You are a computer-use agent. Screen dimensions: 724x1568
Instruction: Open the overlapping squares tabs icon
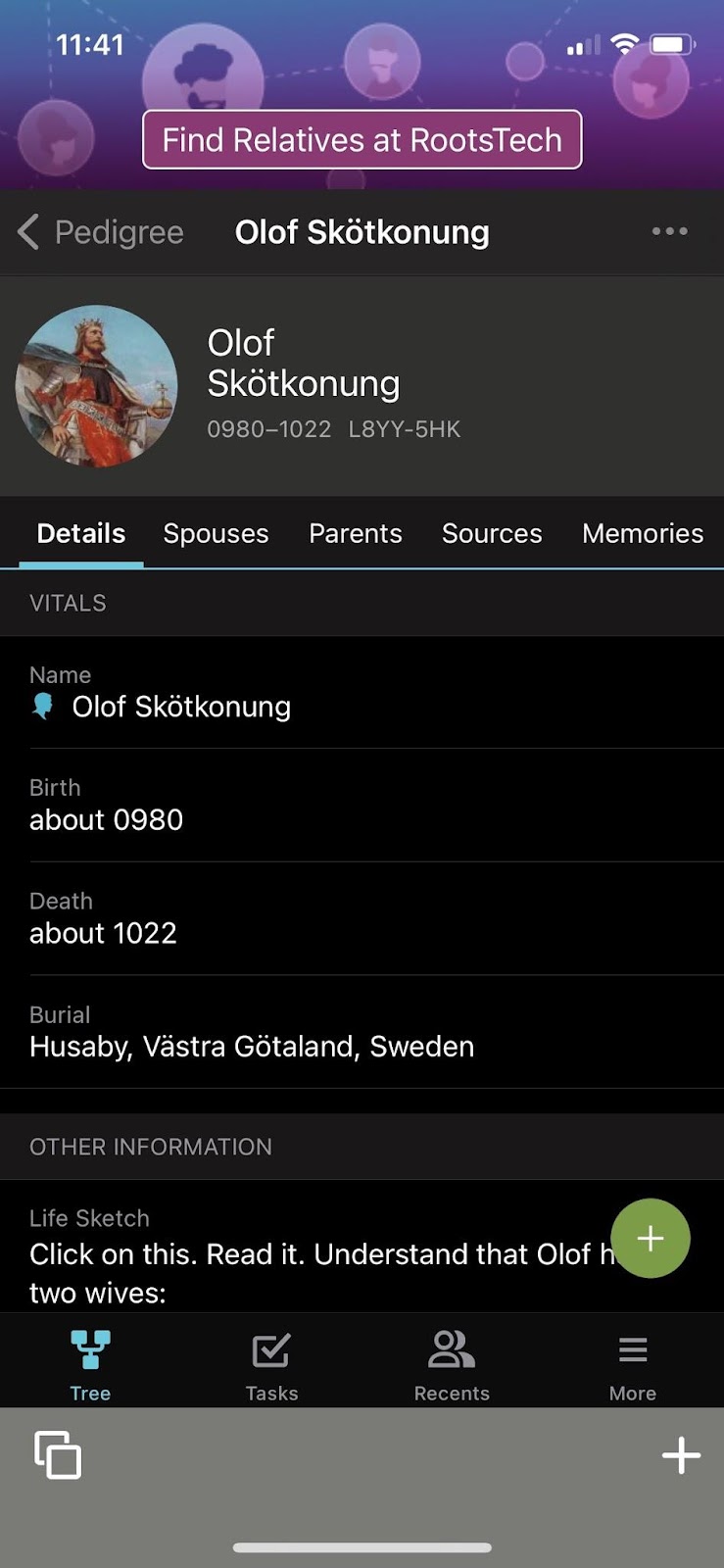(58, 1454)
